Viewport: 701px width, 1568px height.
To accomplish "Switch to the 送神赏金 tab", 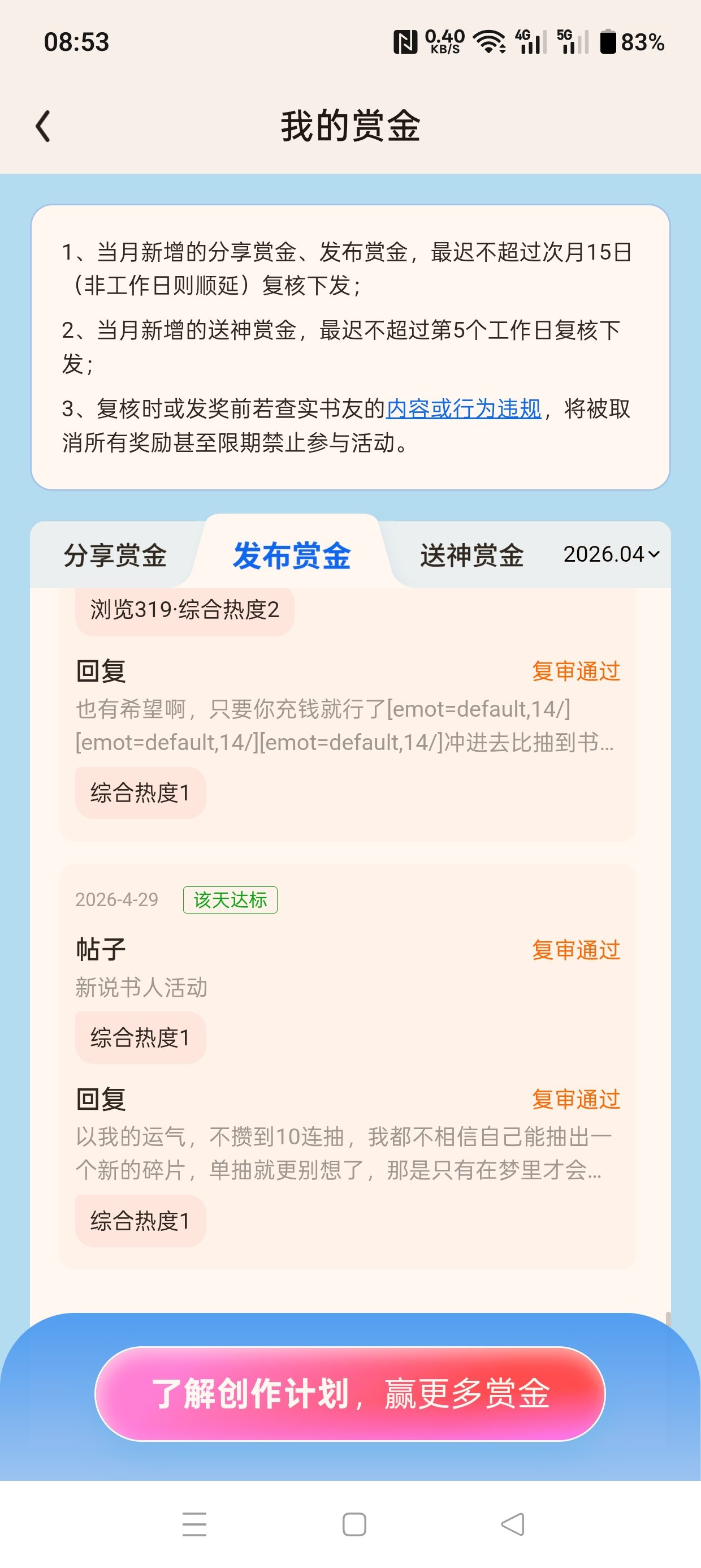I will [x=471, y=555].
